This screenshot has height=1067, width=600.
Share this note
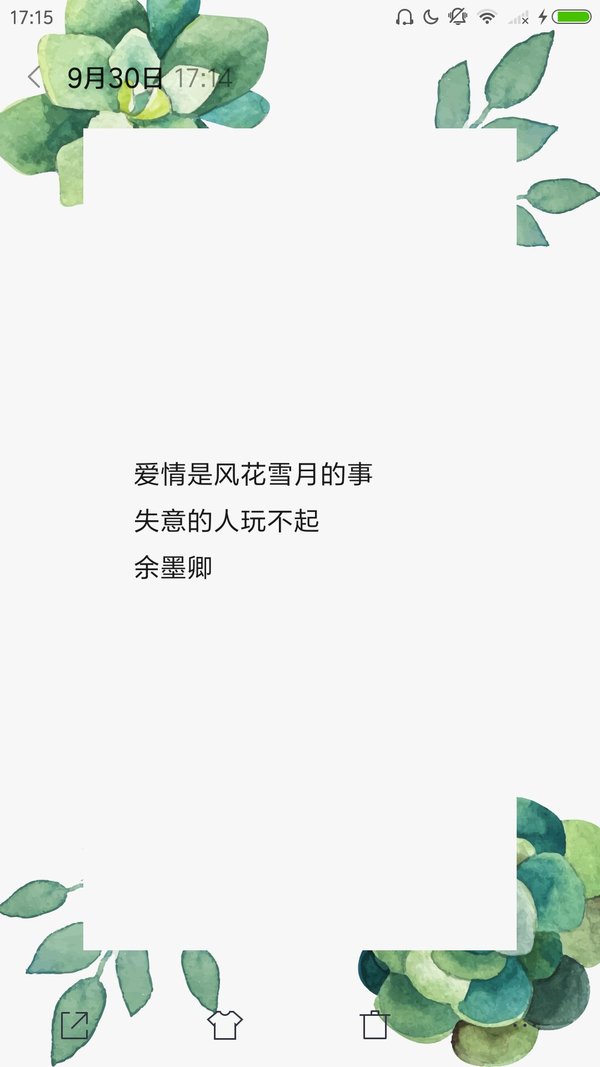coord(75,1025)
